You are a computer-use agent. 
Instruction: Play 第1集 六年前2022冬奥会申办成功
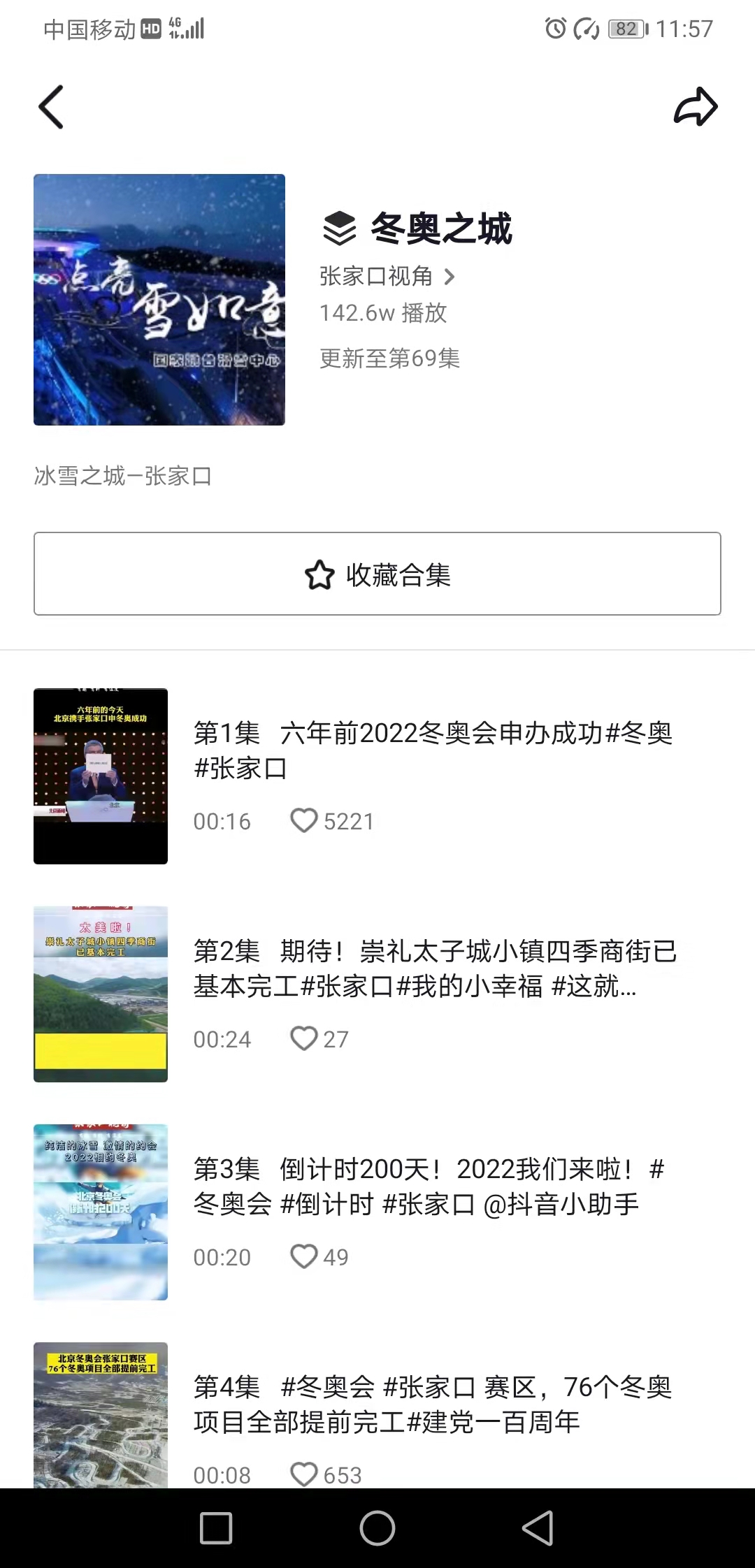pyautogui.click(x=432, y=750)
